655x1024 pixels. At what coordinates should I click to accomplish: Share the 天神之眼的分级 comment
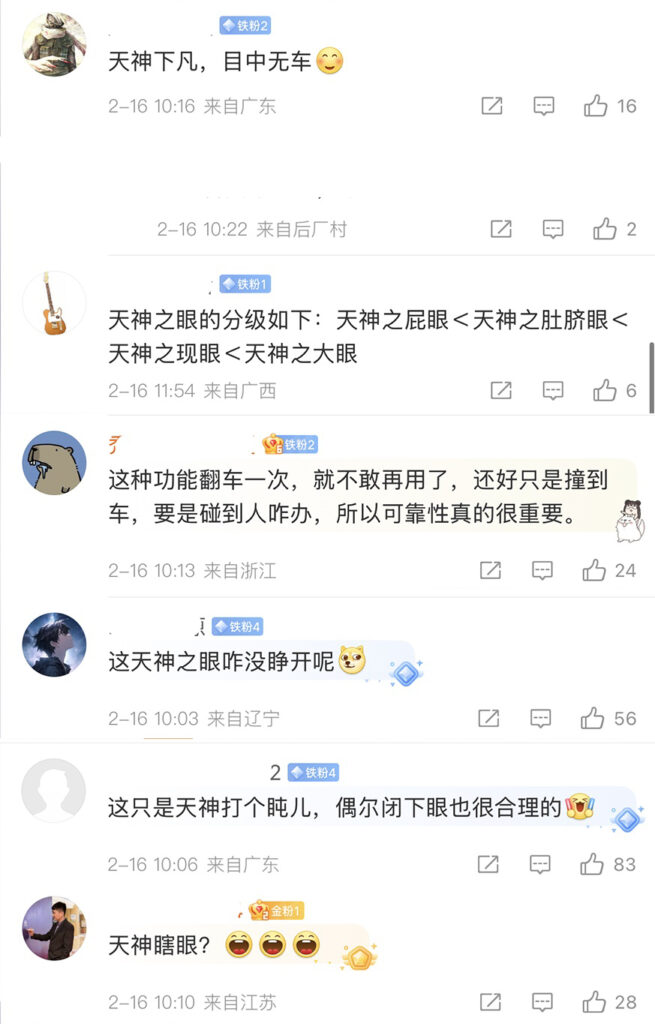coord(500,390)
